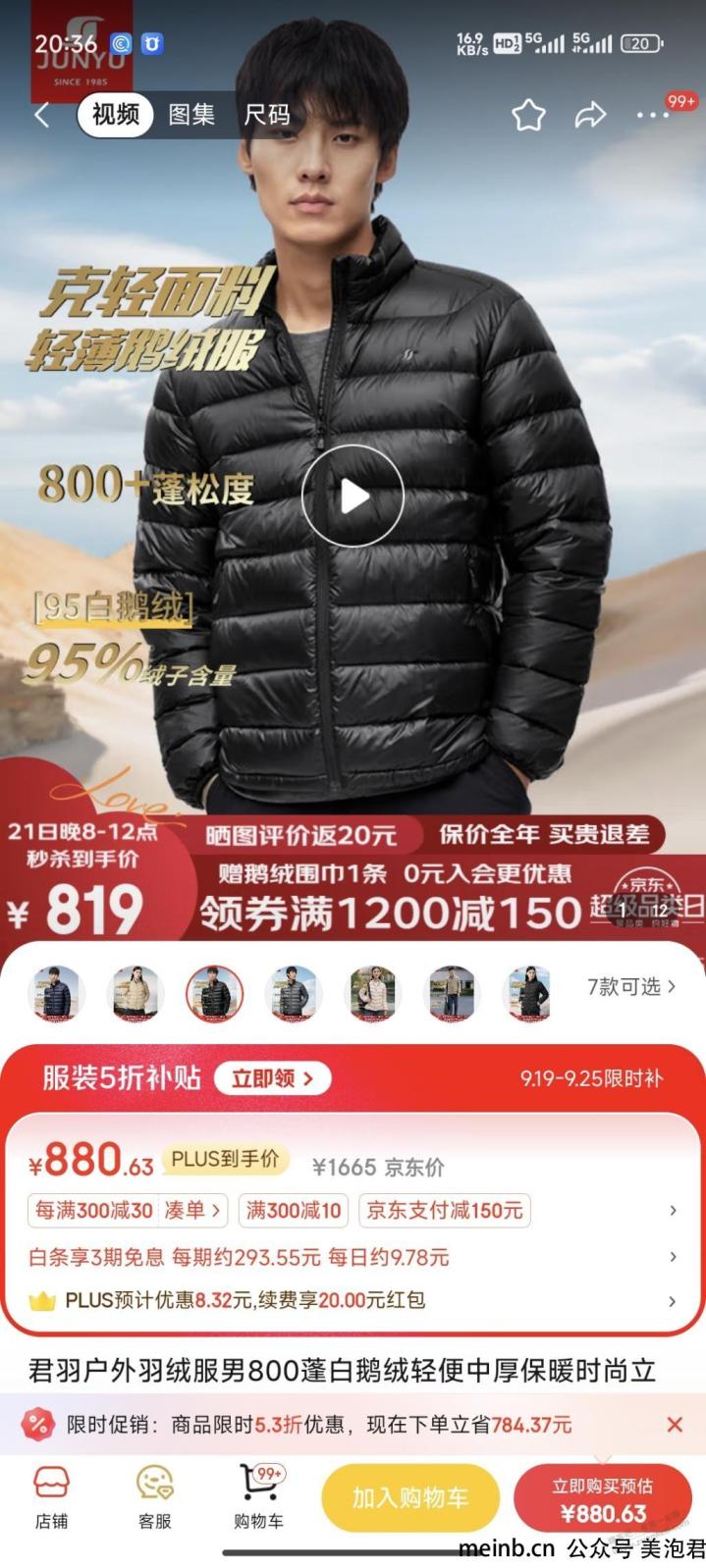Viewport: 706px width, 1568px height.
Task: Switch to the 尺码 tab
Action: (266, 116)
